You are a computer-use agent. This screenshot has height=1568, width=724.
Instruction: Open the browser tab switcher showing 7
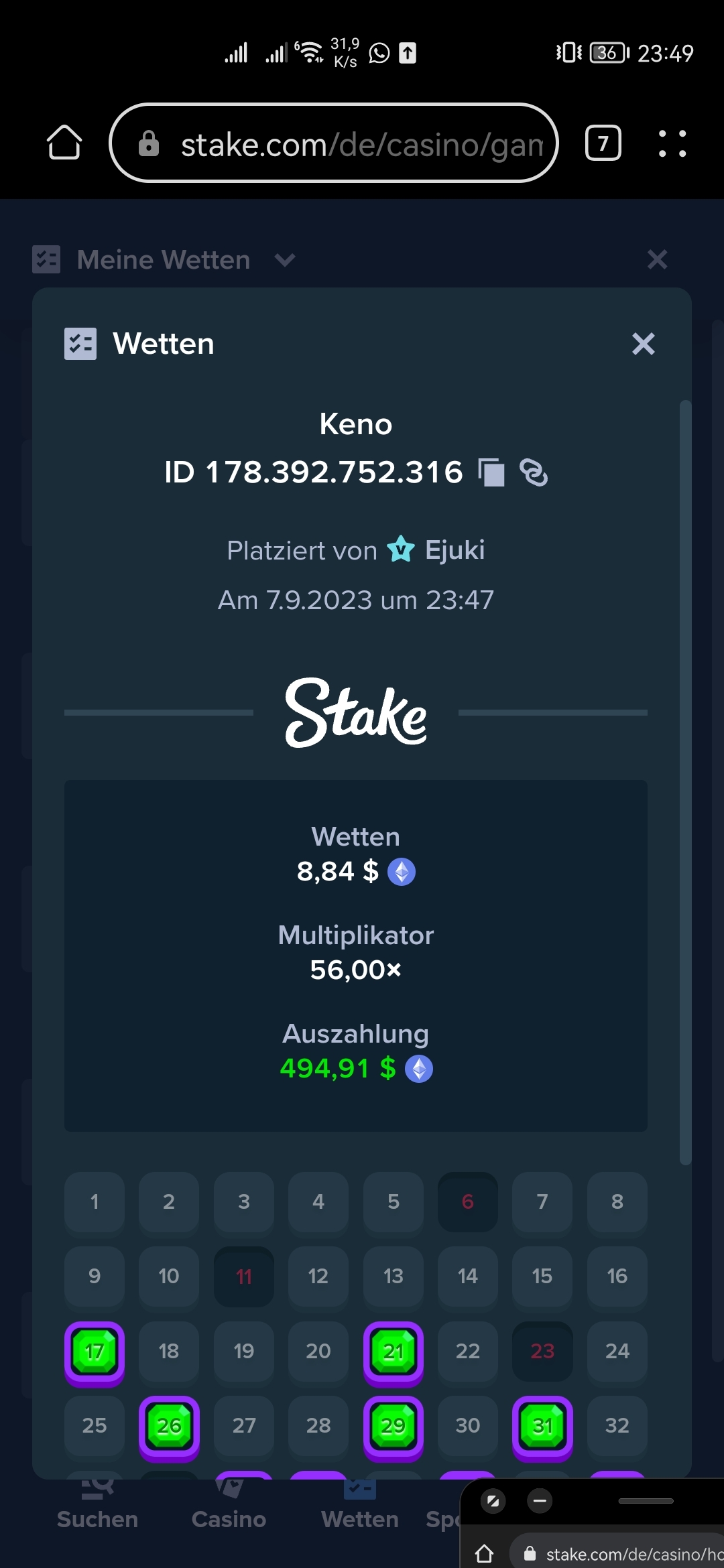603,143
